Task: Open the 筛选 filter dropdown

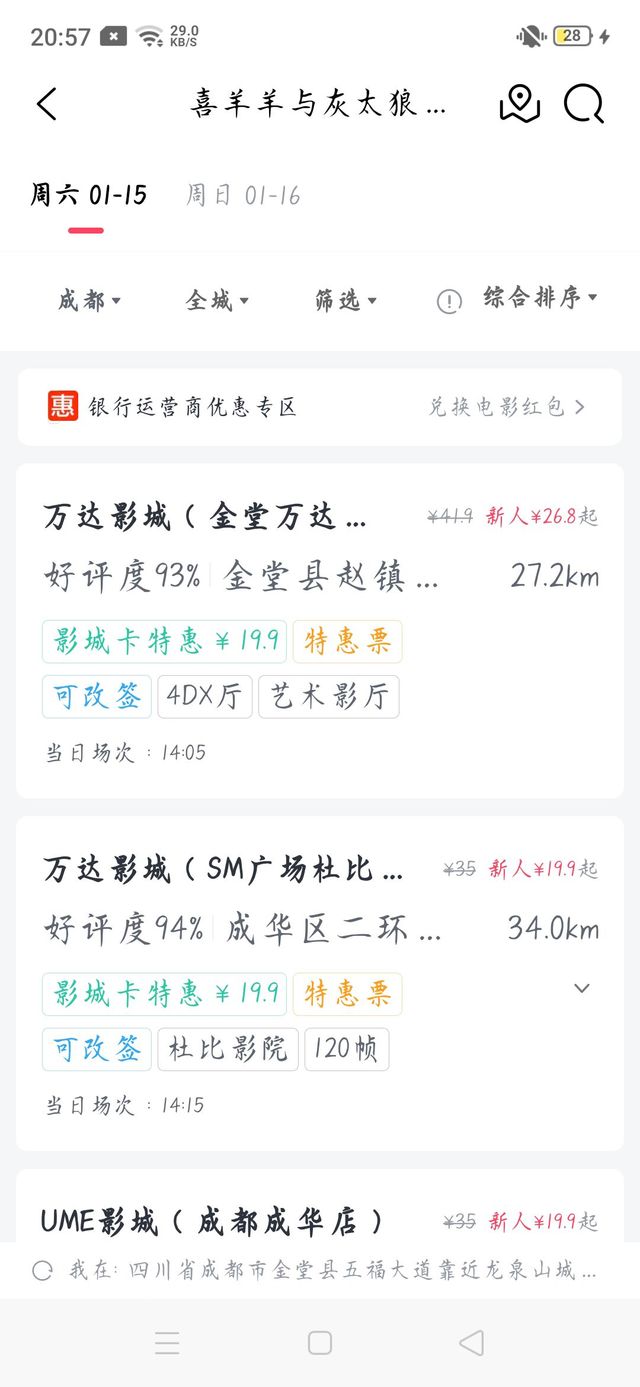Action: tap(345, 300)
